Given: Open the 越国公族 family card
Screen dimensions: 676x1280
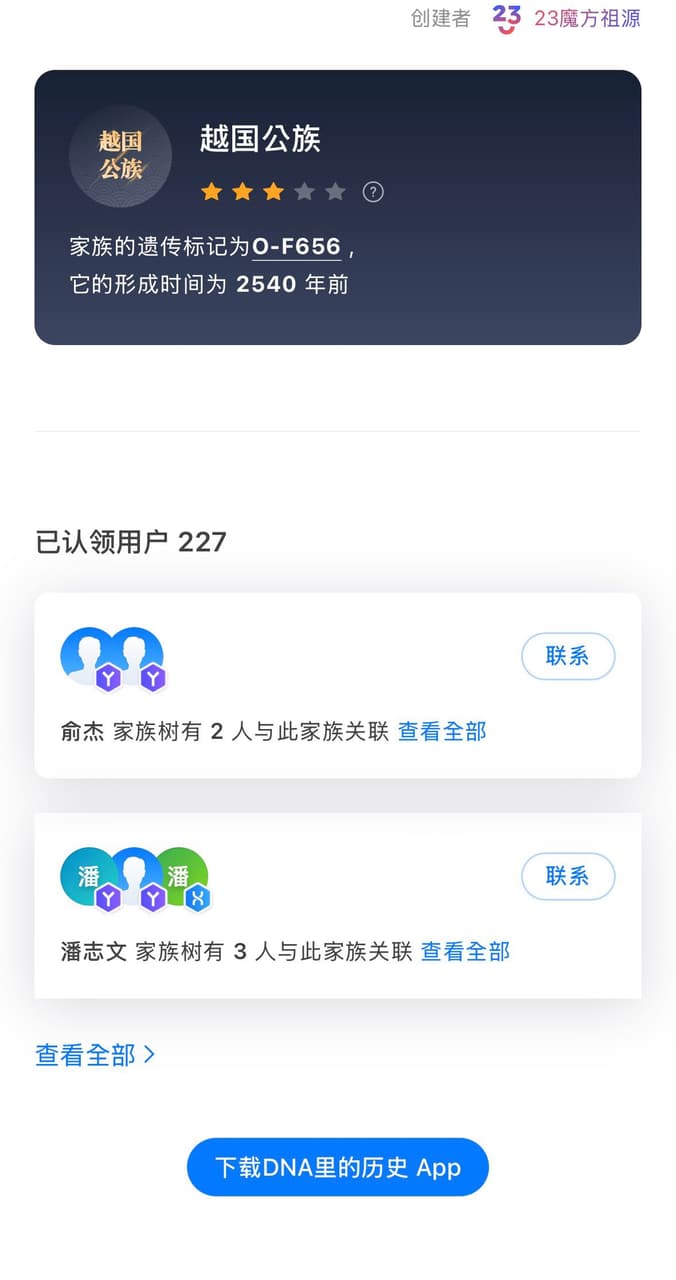Looking at the screenshot, I should (338, 207).
